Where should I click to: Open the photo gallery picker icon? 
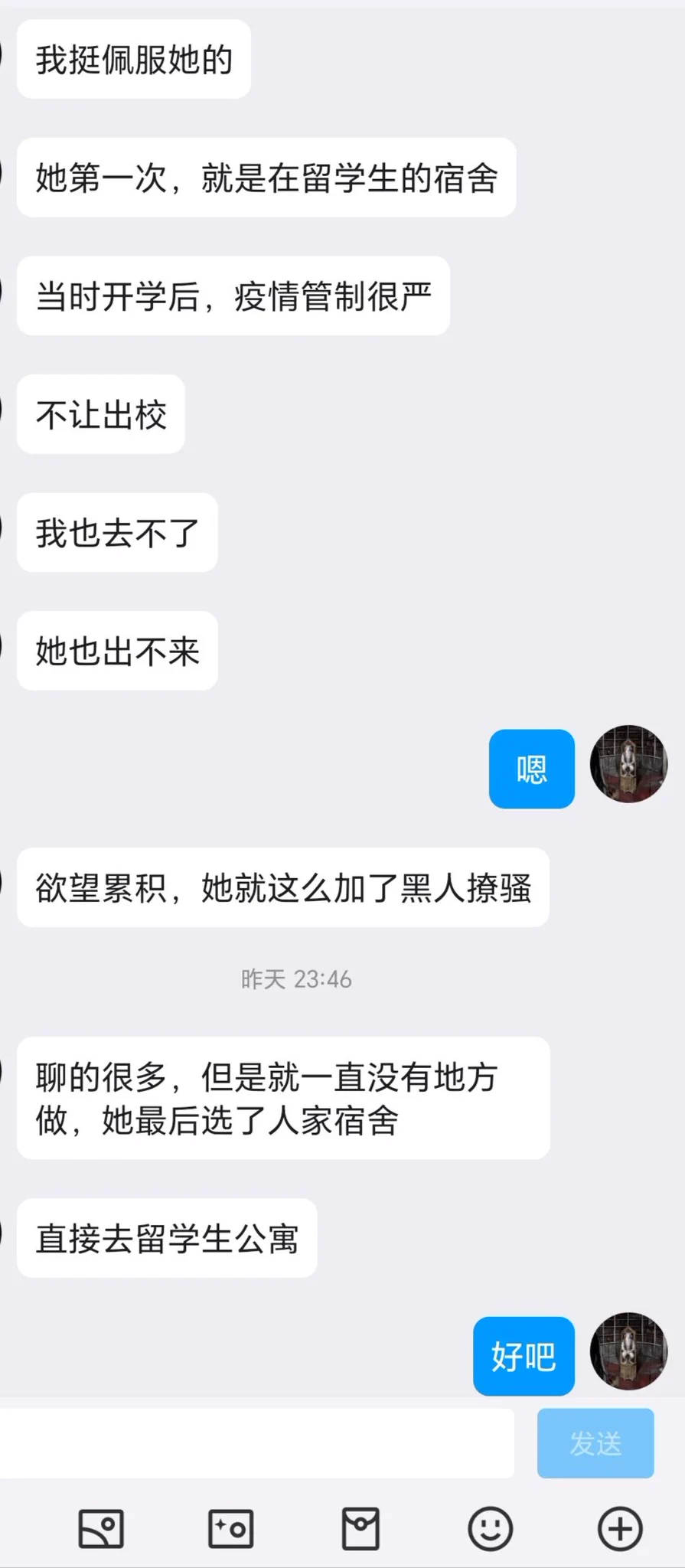point(101,1529)
